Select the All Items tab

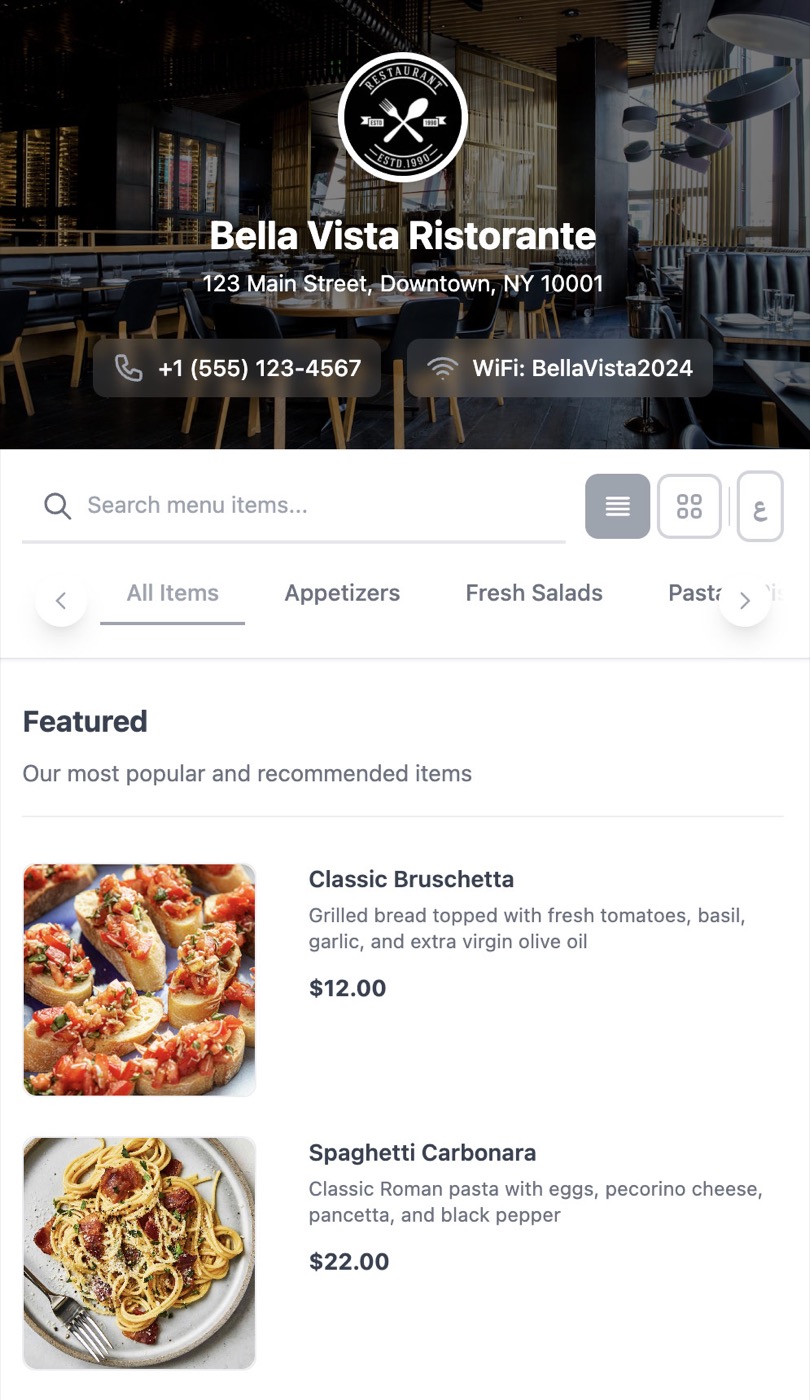(x=172, y=593)
